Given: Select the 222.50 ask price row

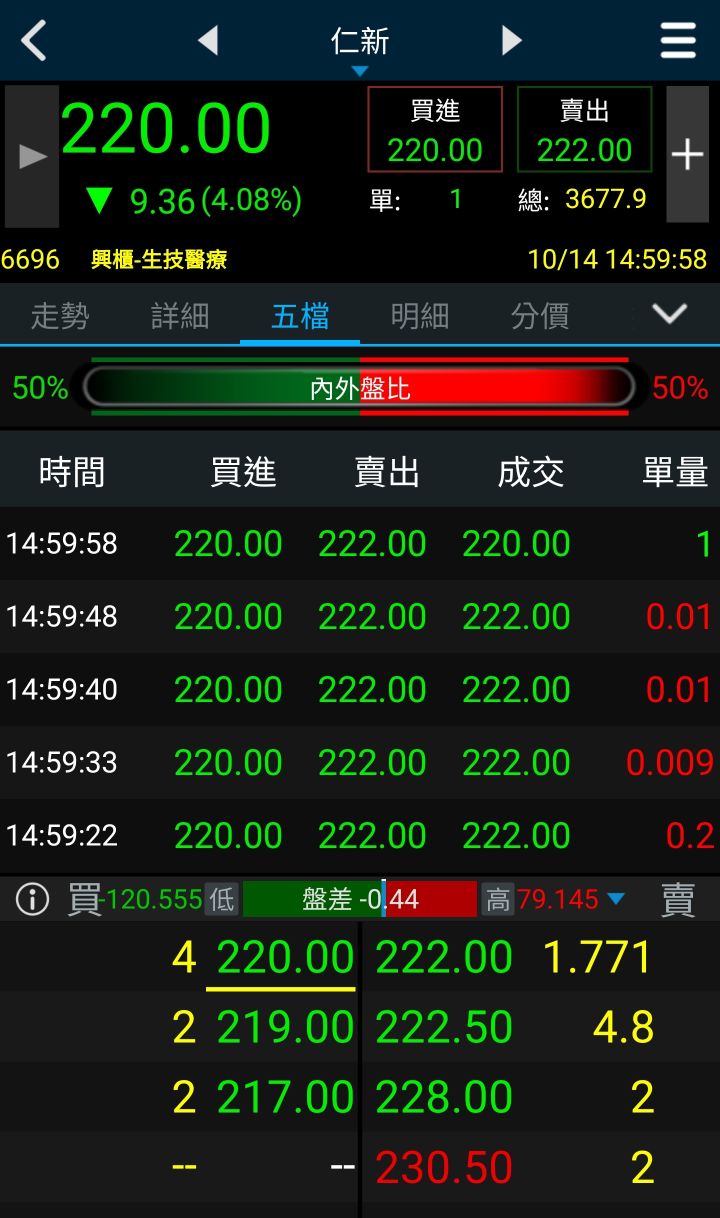Looking at the screenshot, I should click(x=444, y=1028).
